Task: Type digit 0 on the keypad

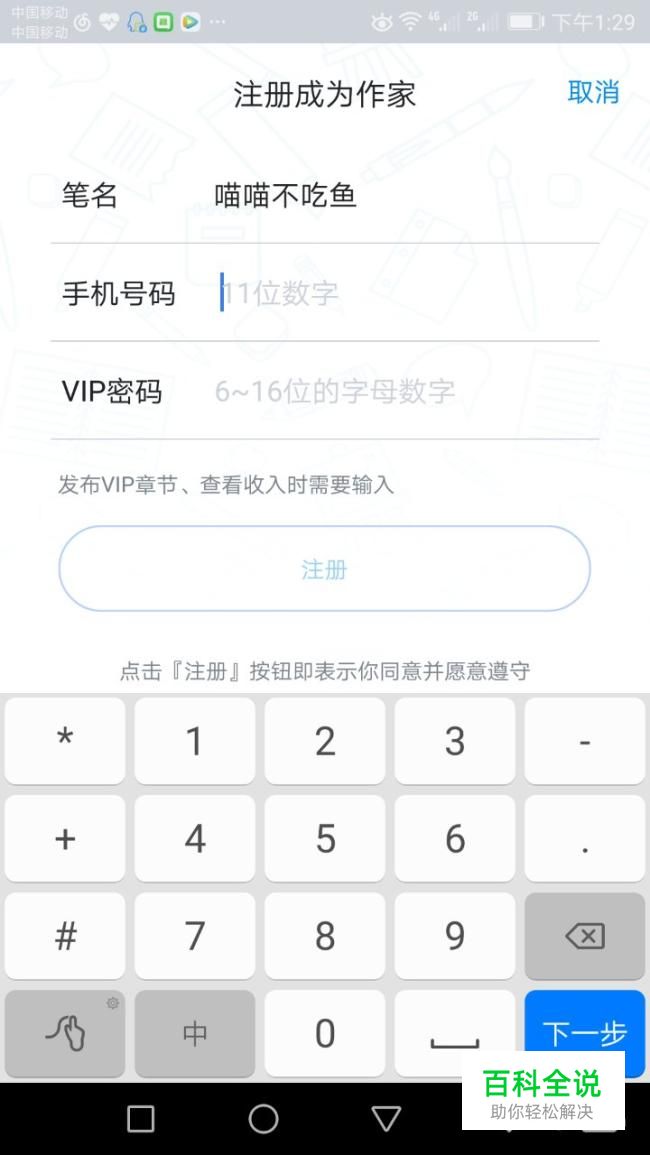Action: point(325,1033)
